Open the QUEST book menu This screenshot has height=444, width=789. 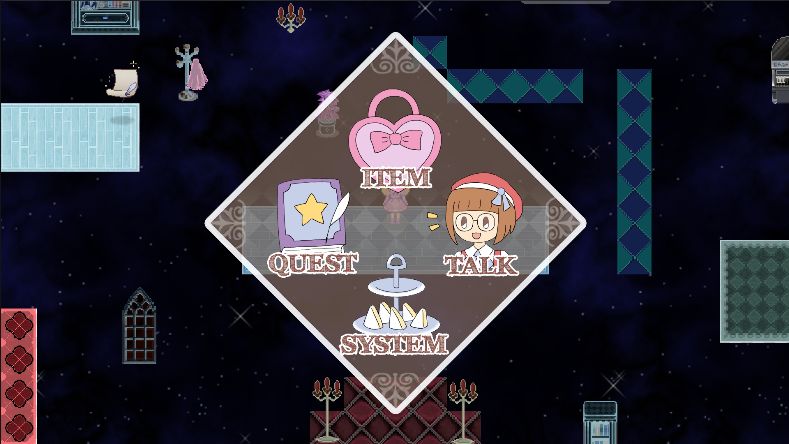pos(312,228)
